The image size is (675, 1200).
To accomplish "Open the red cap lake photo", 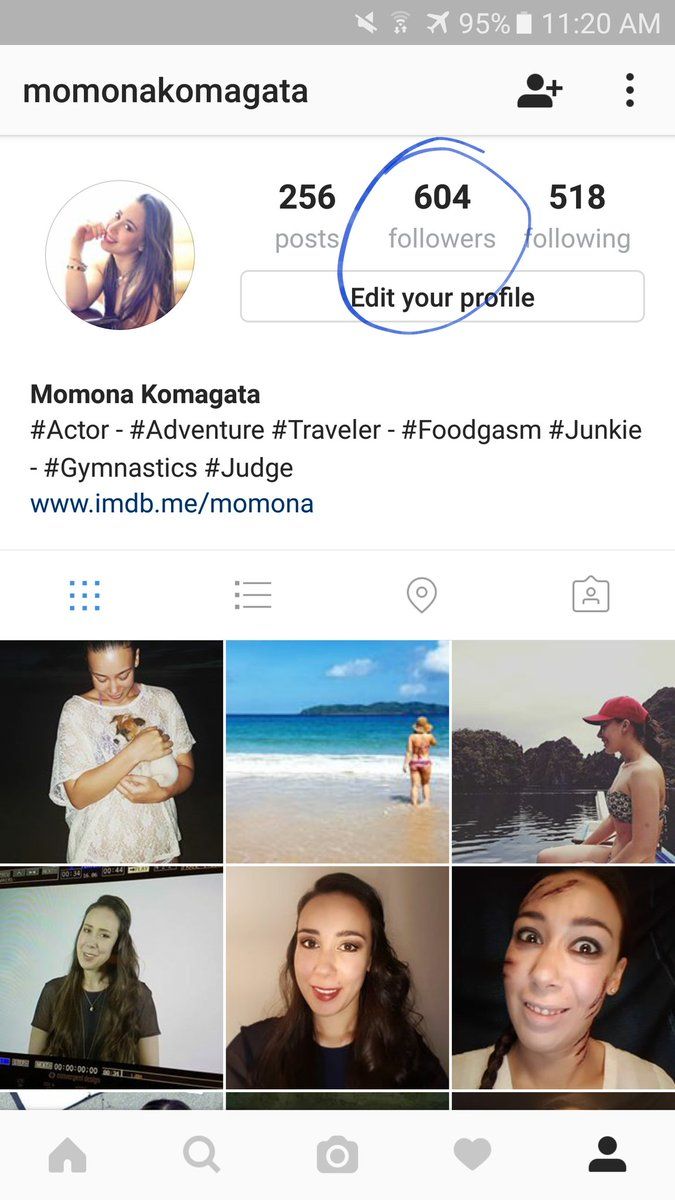I will (564, 751).
